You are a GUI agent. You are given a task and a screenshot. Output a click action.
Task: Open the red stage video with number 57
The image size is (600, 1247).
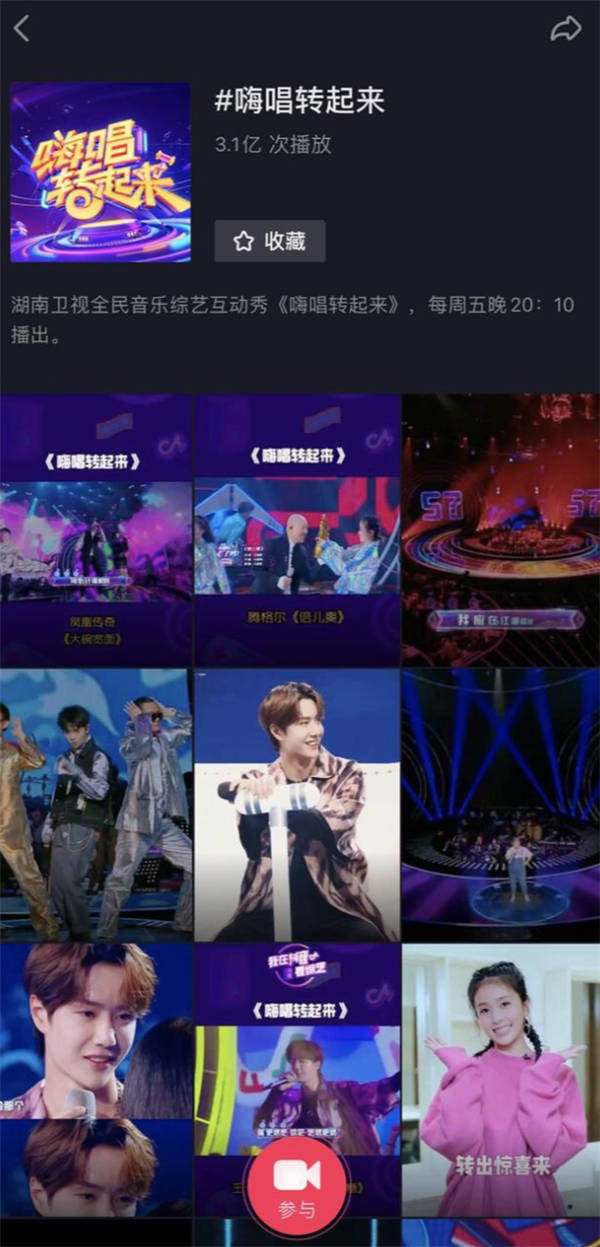click(x=501, y=530)
